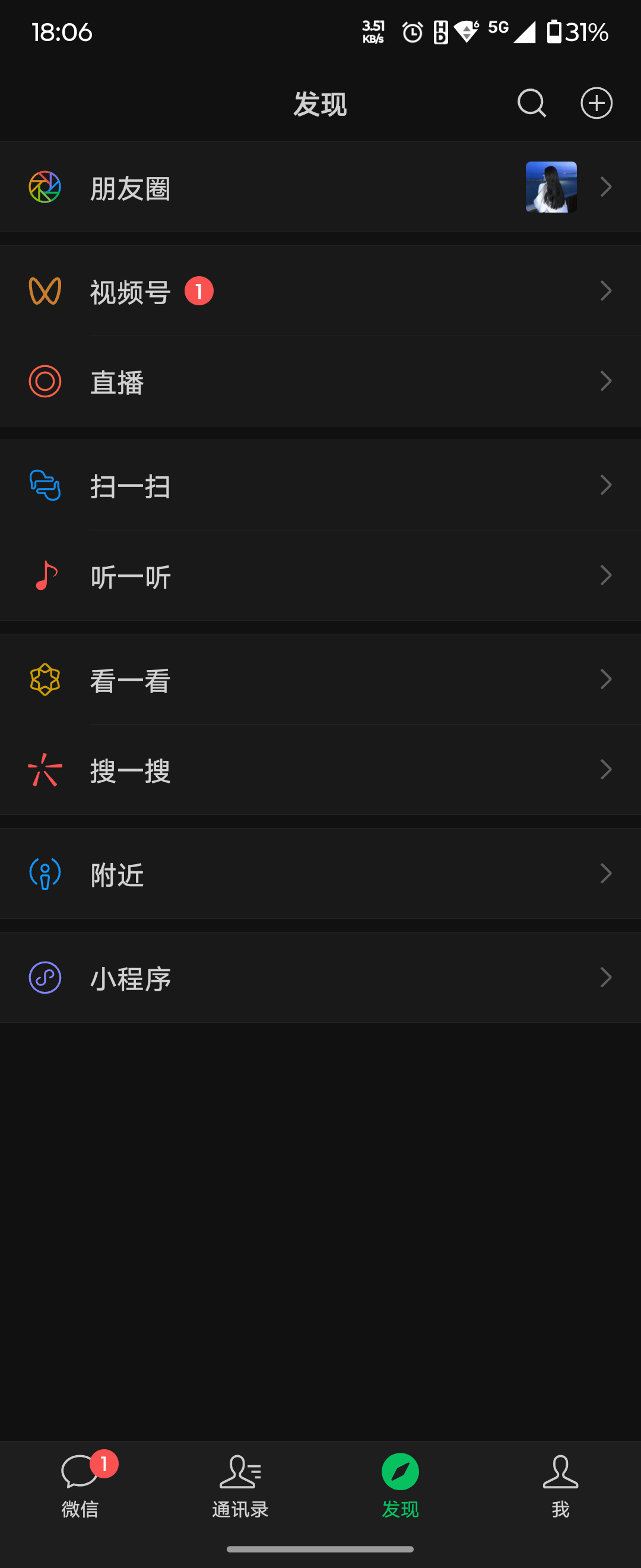Open 小程序 Mini Programs
This screenshot has width=641, height=1568.
(320, 978)
